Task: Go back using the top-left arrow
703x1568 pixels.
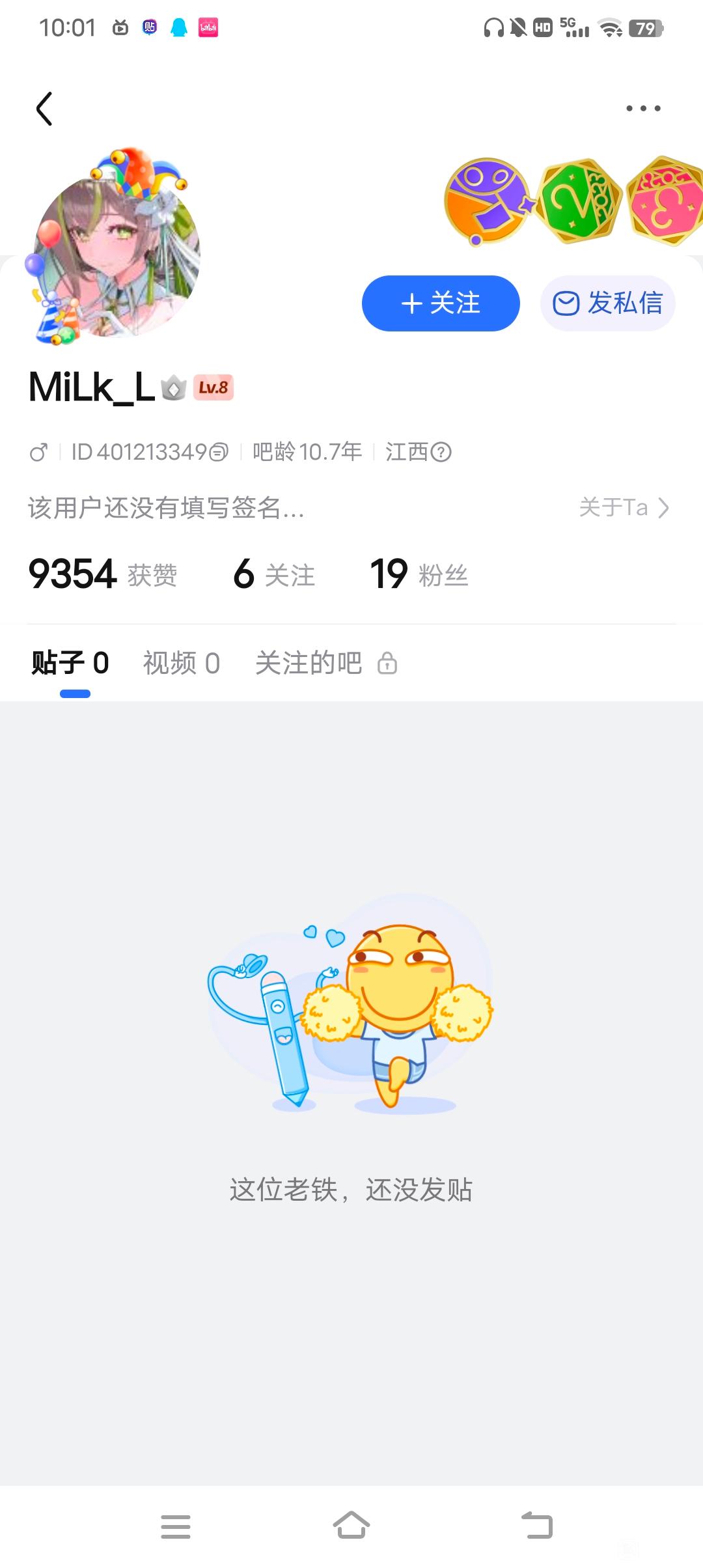Action: click(44, 109)
